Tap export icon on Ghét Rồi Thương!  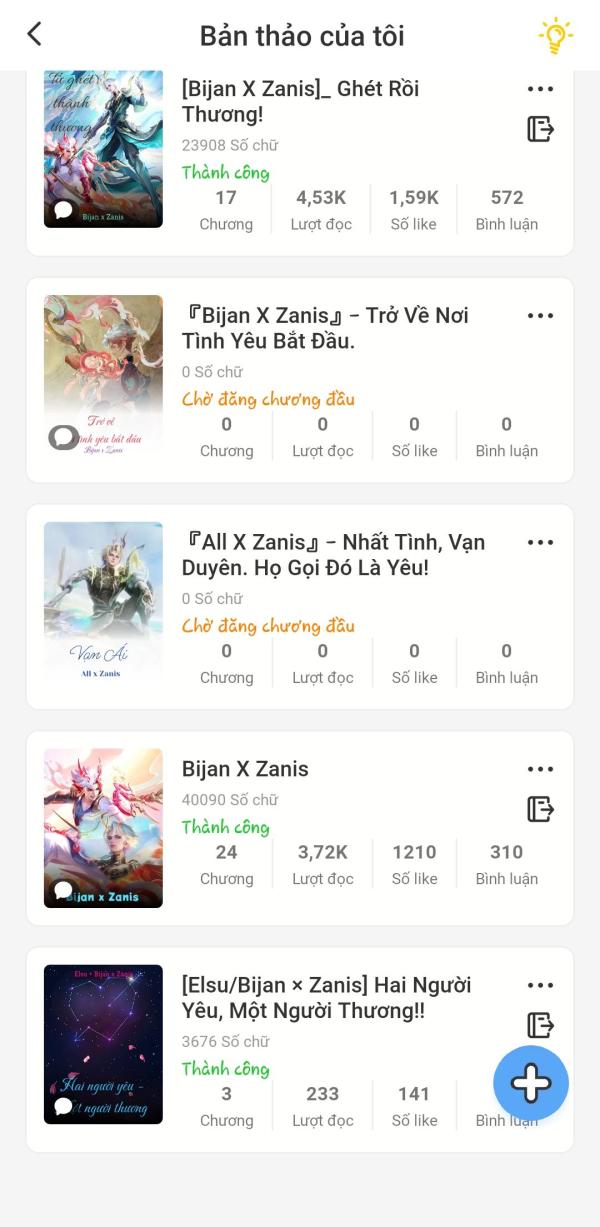coord(540,129)
